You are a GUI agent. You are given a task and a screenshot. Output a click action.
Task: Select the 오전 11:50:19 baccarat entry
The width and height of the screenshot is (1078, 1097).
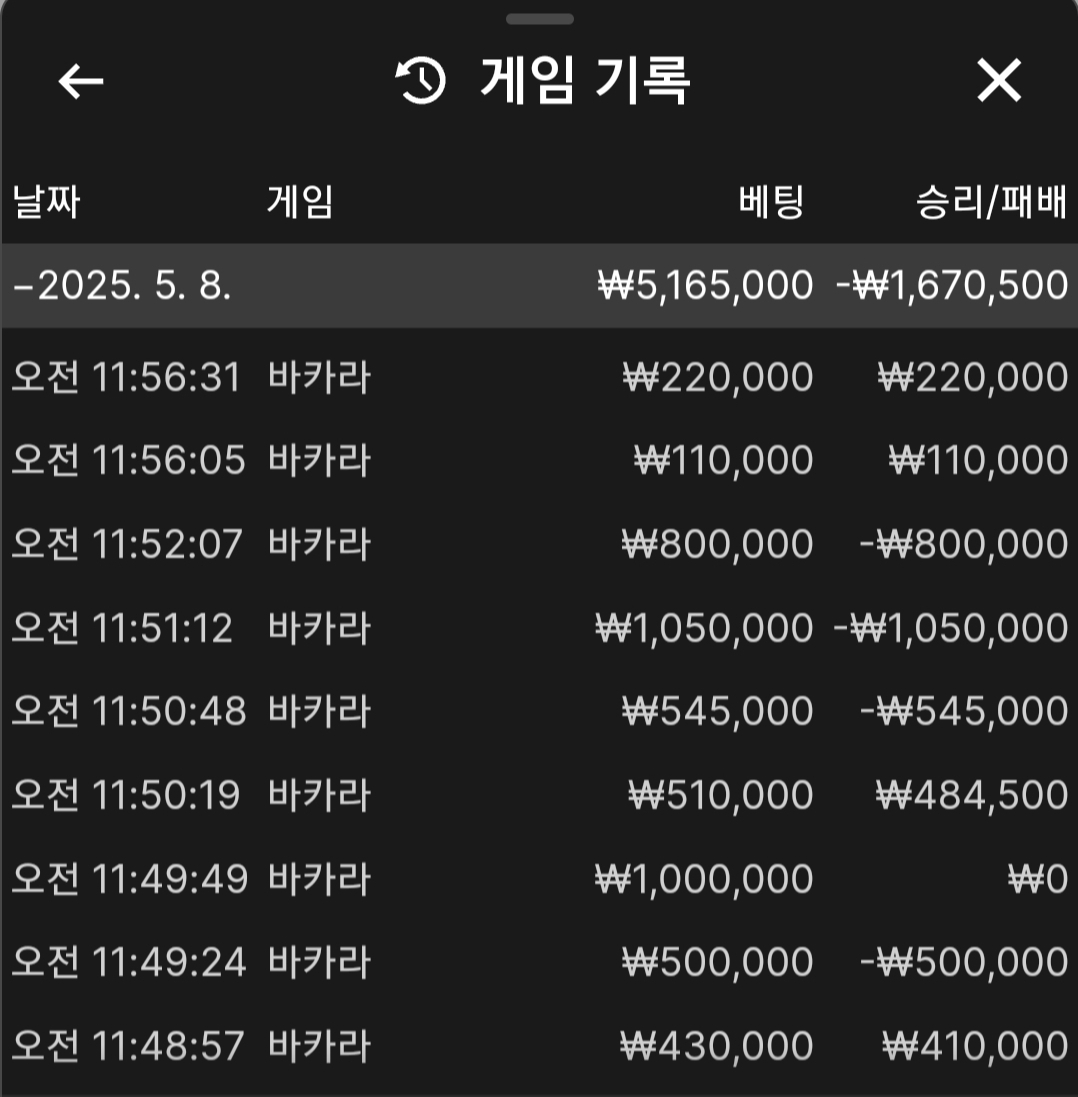(539, 796)
